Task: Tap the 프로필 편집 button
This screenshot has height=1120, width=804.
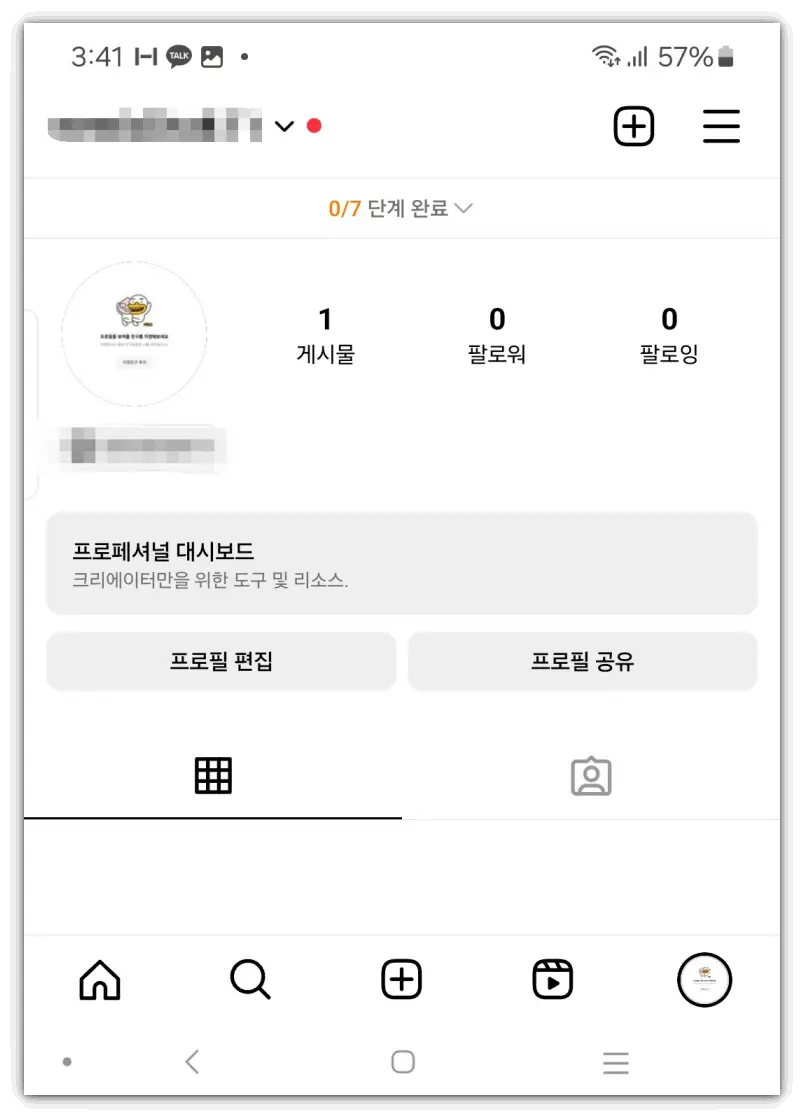Action: (x=221, y=661)
